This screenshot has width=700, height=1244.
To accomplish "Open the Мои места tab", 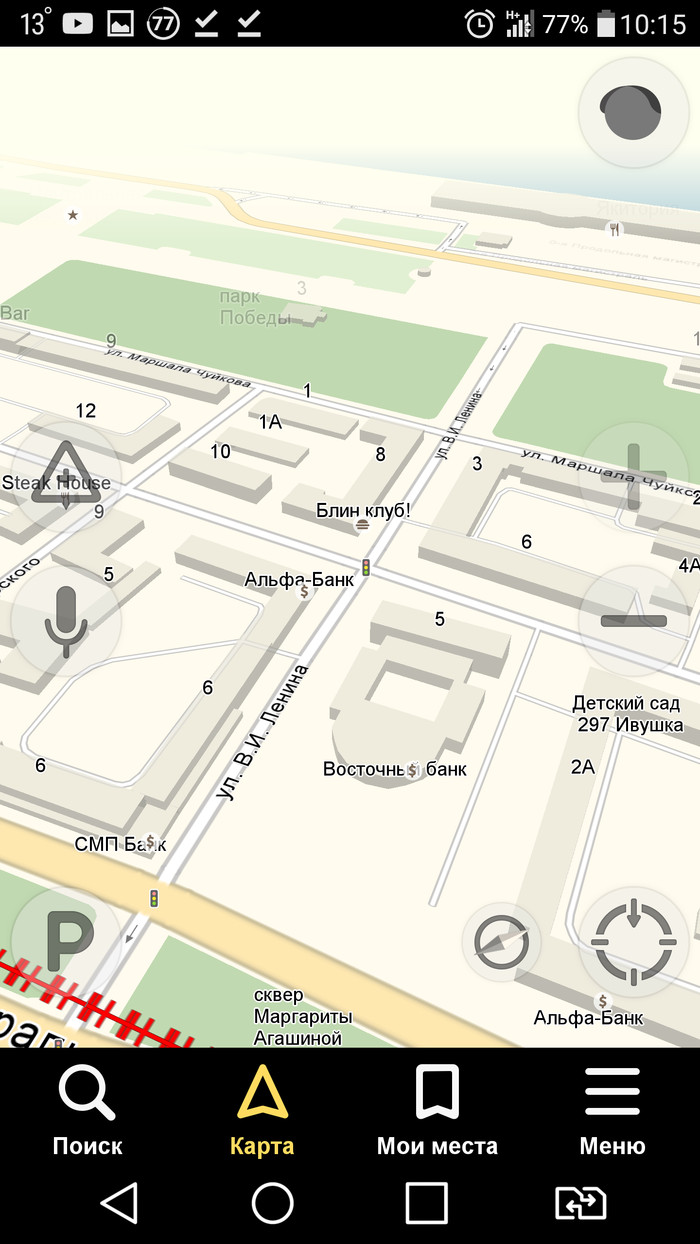I will (x=437, y=1112).
